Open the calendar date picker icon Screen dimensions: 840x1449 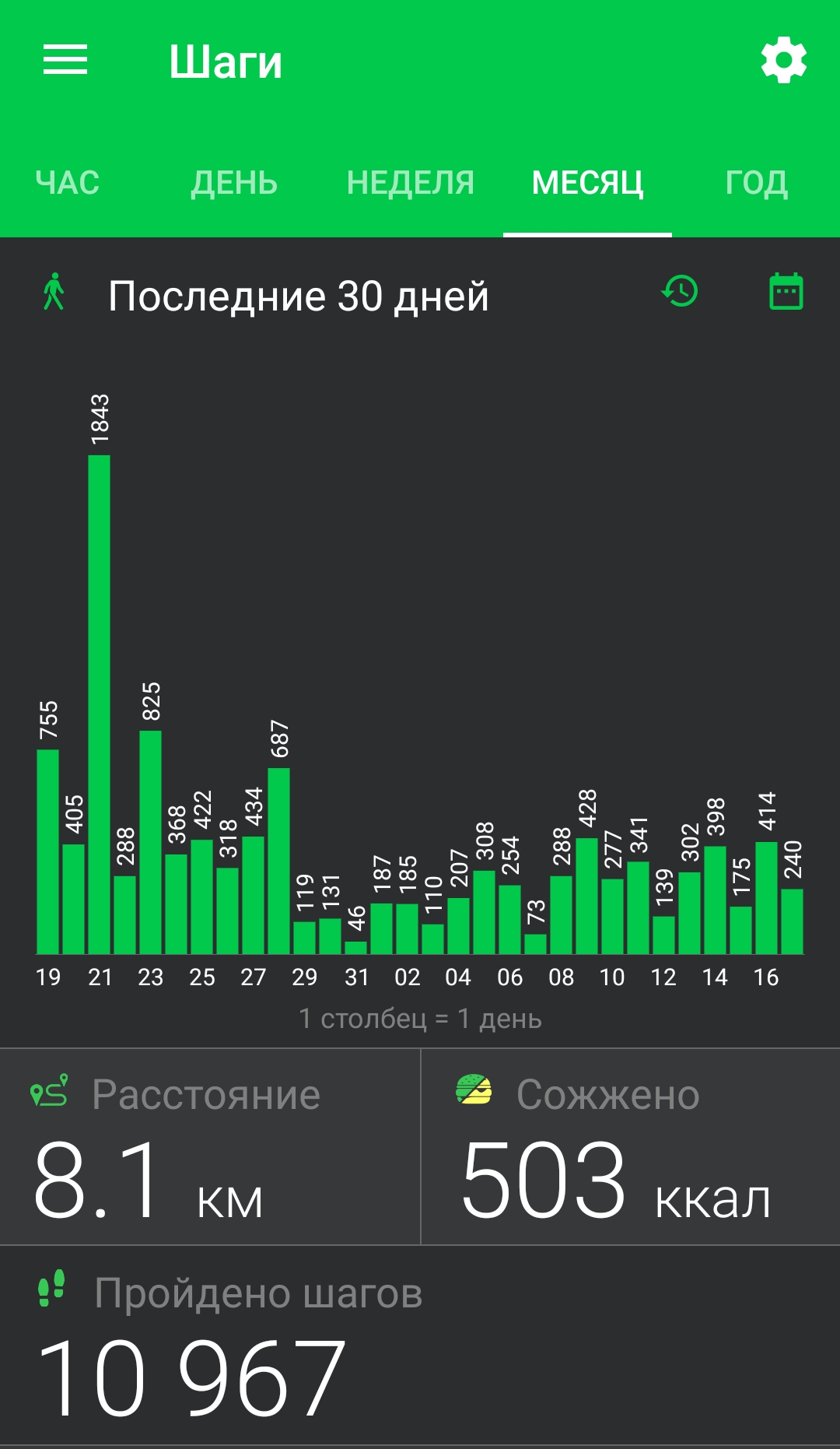pyautogui.click(x=786, y=292)
